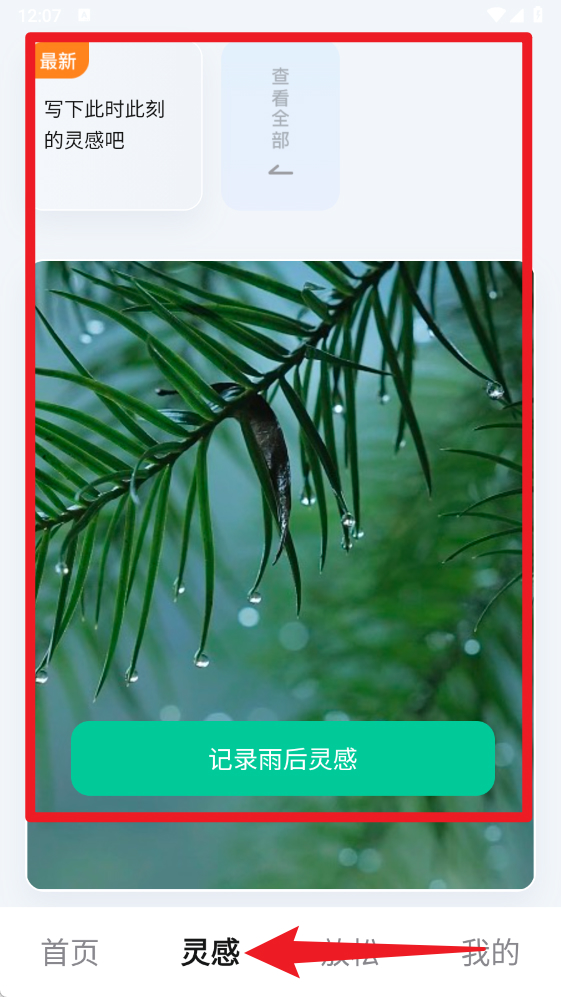
Task: Go to the 放松 tab
Action: [x=350, y=952]
